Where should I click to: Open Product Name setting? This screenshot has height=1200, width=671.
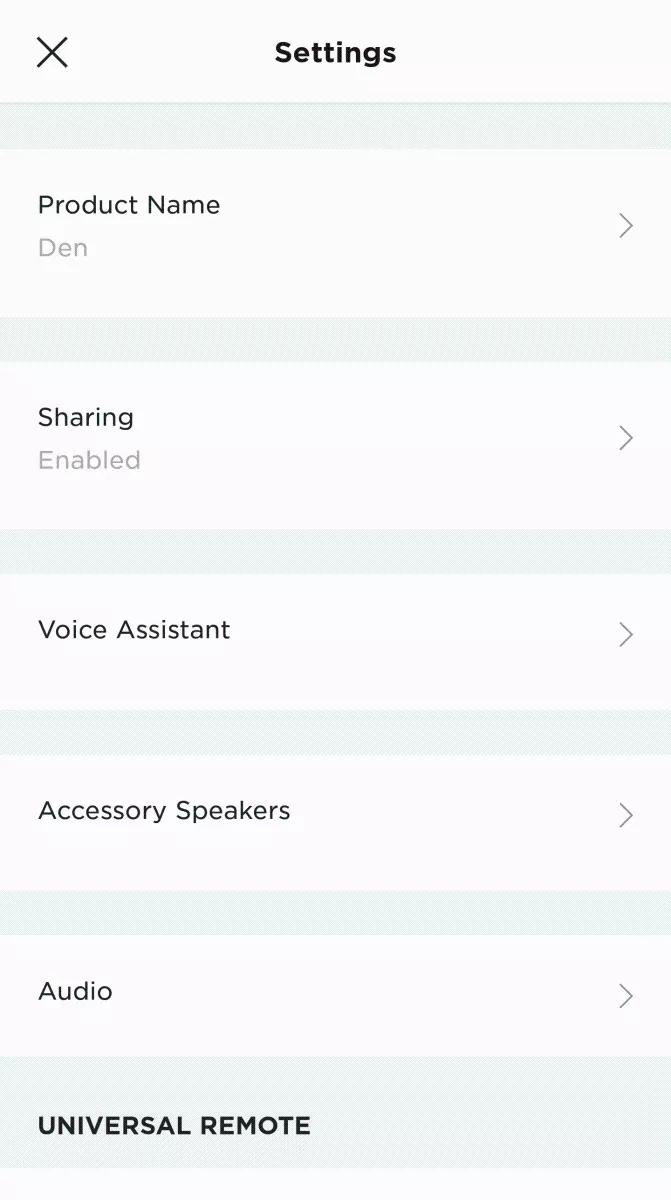pos(335,226)
